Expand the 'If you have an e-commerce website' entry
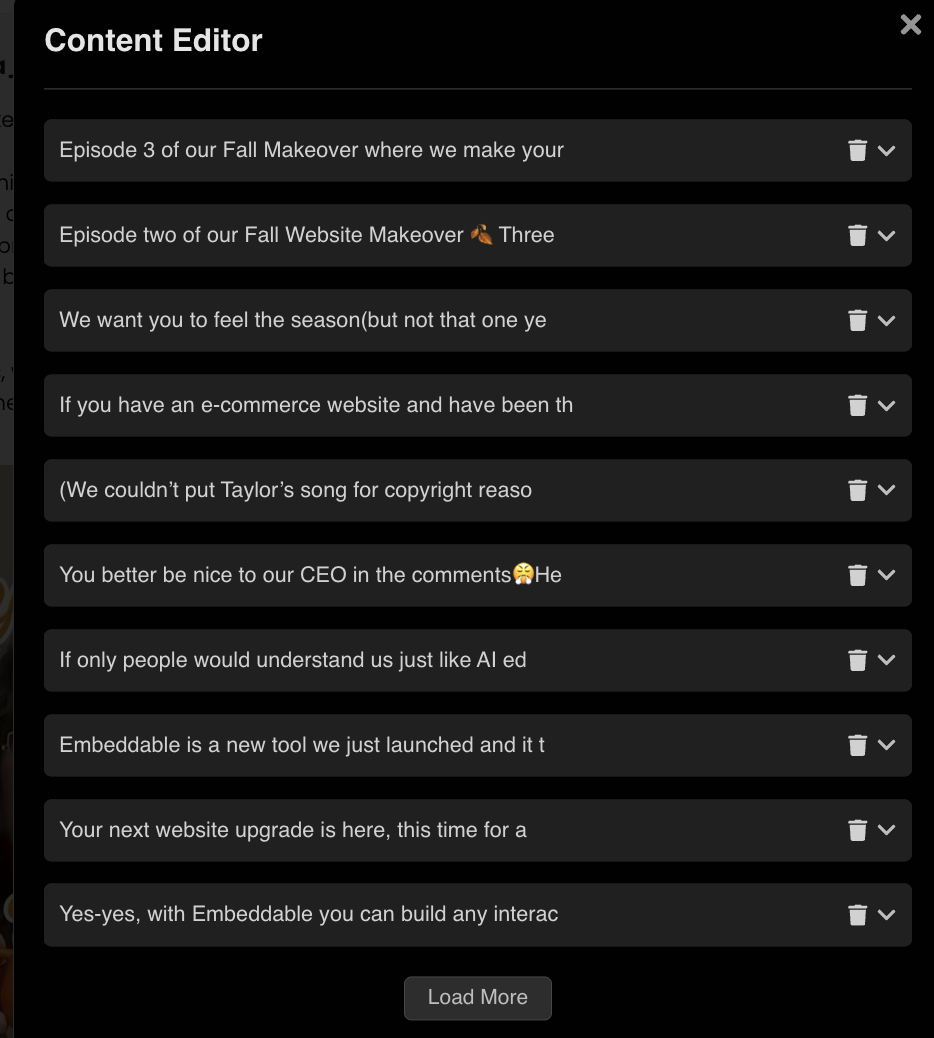This screenshot has height=1038, width=934. (x=886, y=405)
